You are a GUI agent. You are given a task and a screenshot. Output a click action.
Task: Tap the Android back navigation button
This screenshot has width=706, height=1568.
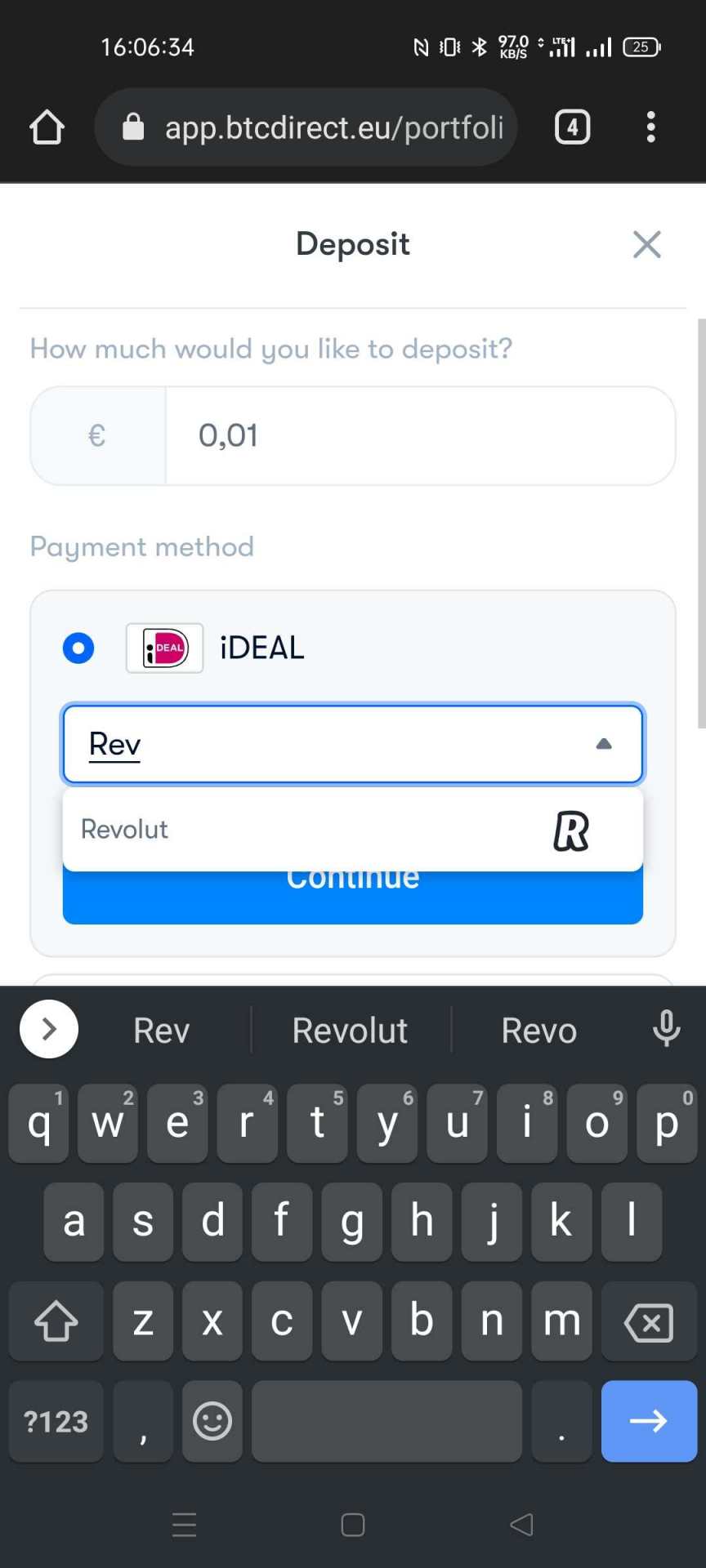pyautogui.click(x=521, y=1524)
